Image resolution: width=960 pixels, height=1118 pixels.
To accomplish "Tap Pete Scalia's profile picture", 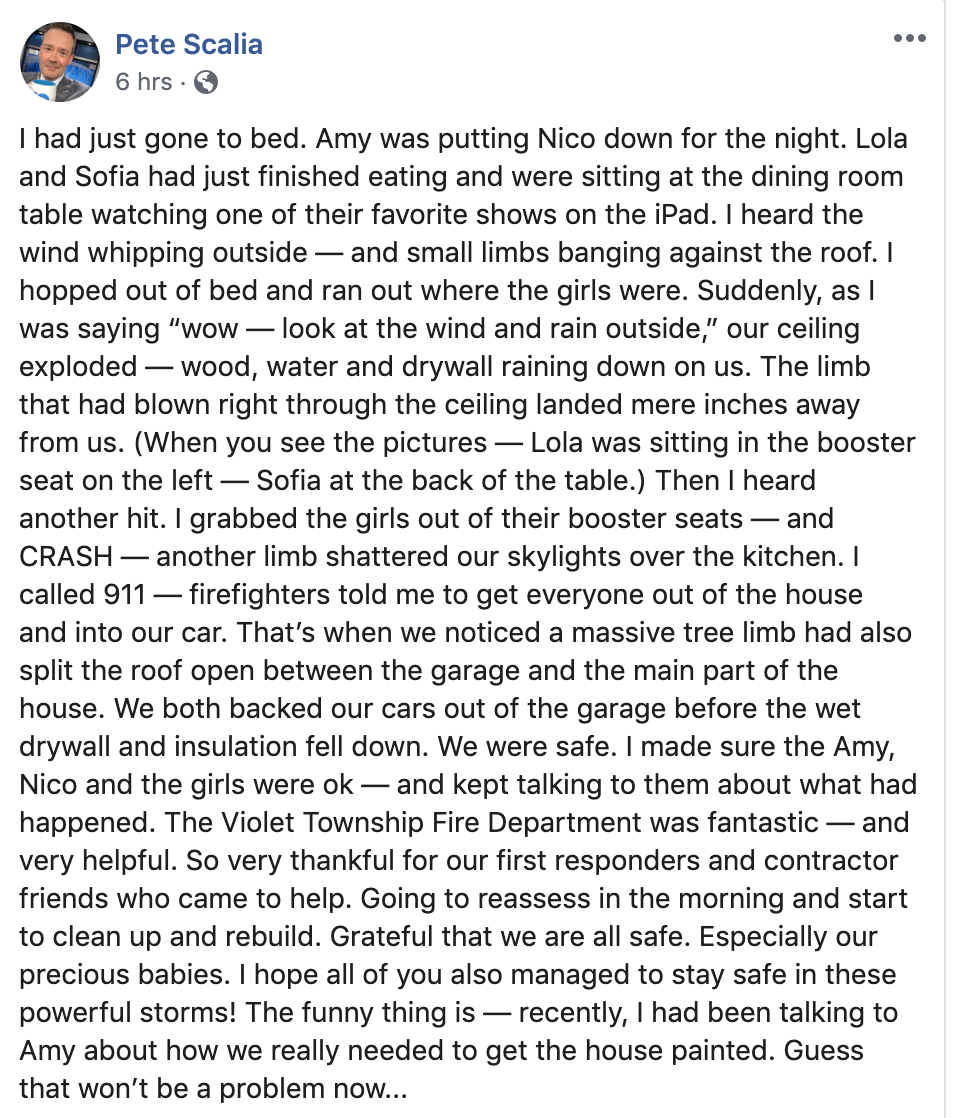I will (x=60, y=62).
